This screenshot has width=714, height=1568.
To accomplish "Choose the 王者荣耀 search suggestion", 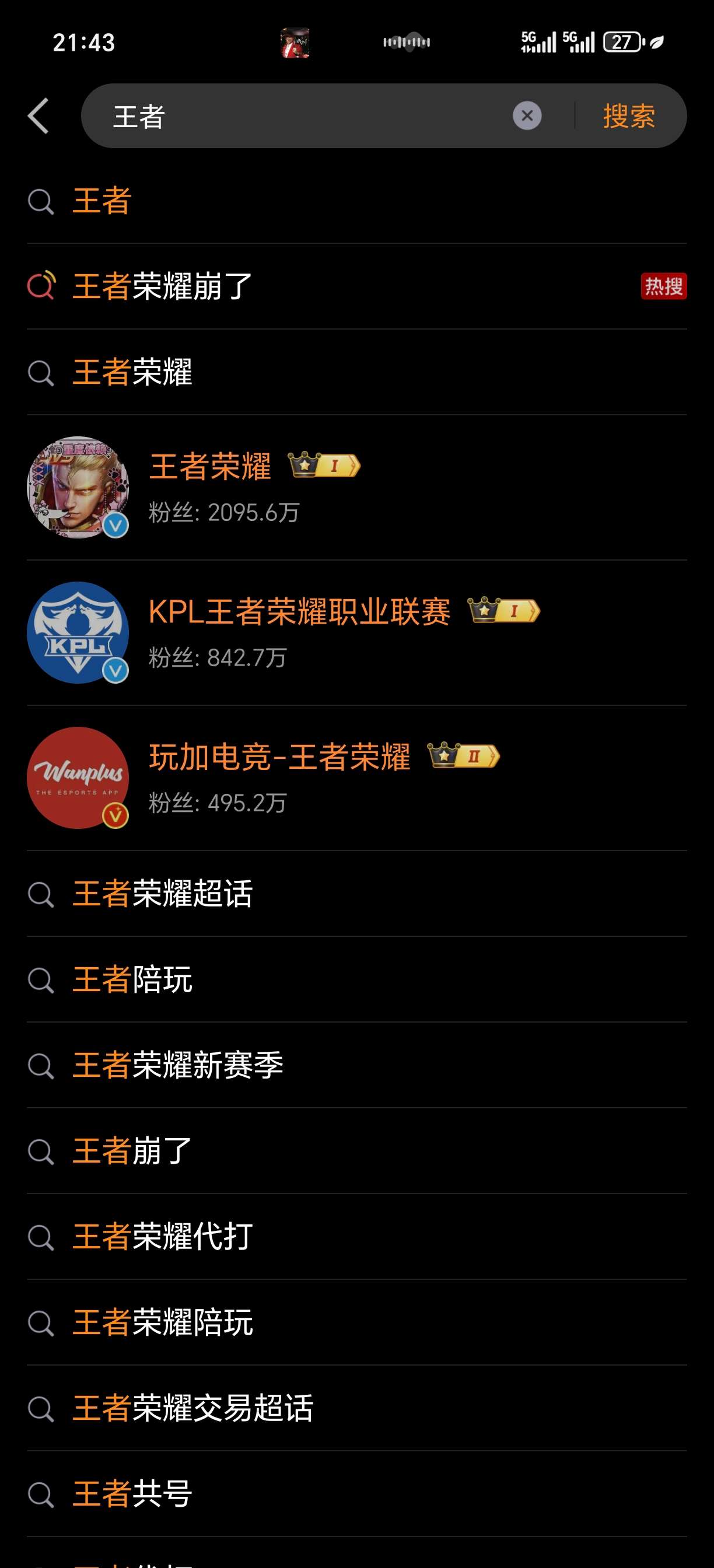I will click(132, 372).
